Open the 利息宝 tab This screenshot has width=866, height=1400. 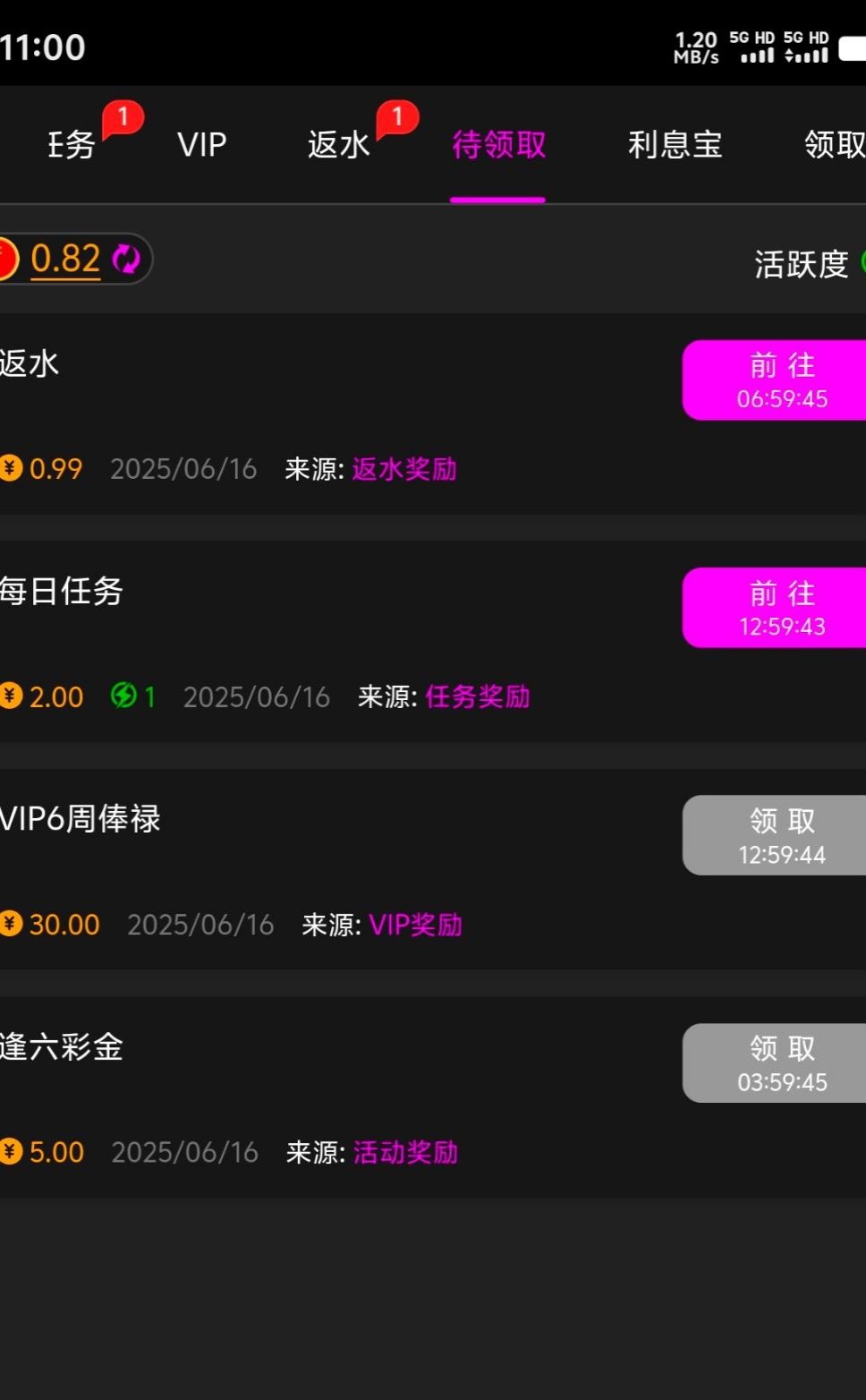675,144
